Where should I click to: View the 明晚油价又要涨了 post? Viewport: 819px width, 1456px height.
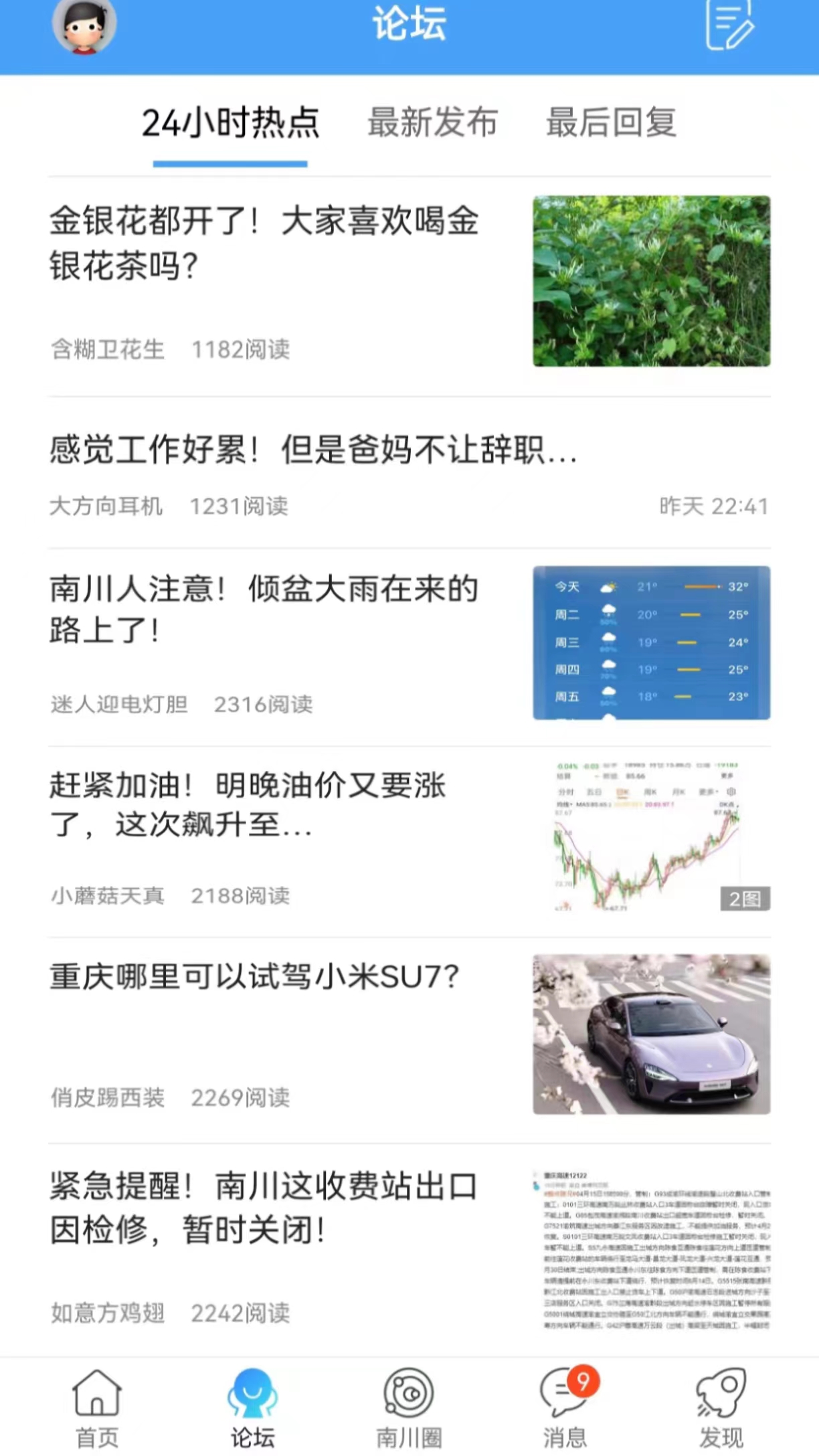[x=248, y=804]
